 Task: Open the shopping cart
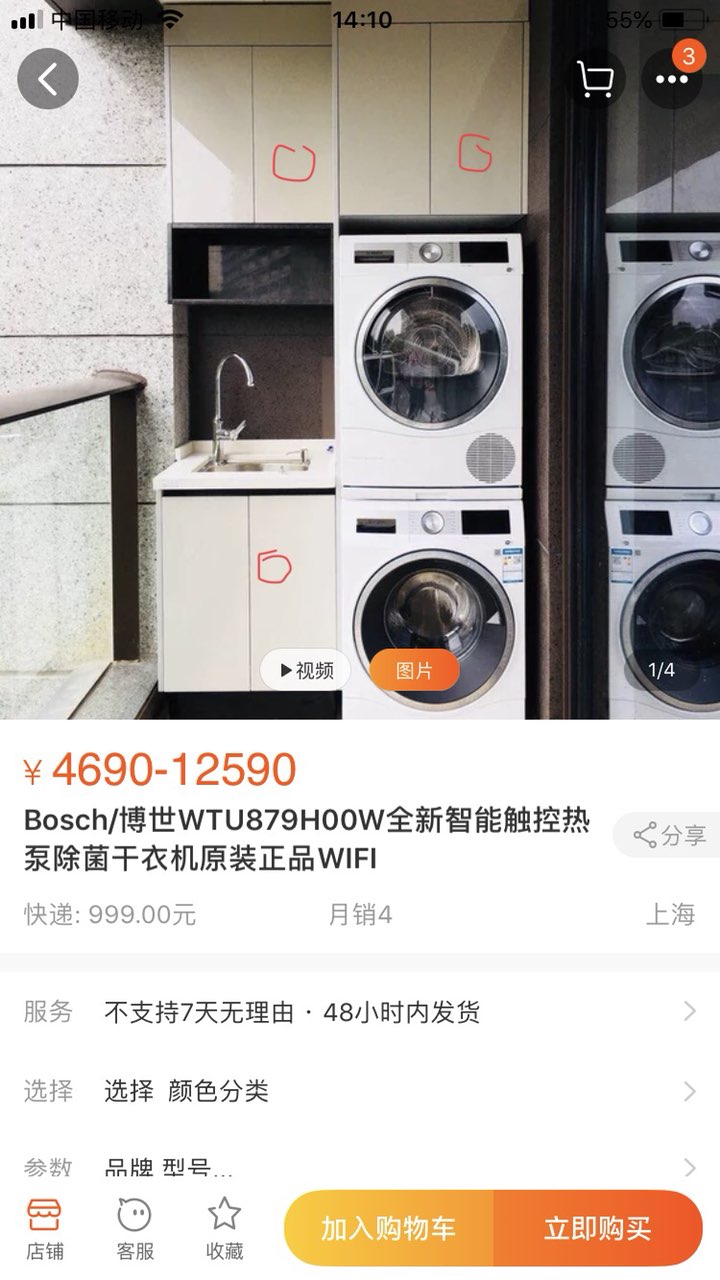coord(595,79)
